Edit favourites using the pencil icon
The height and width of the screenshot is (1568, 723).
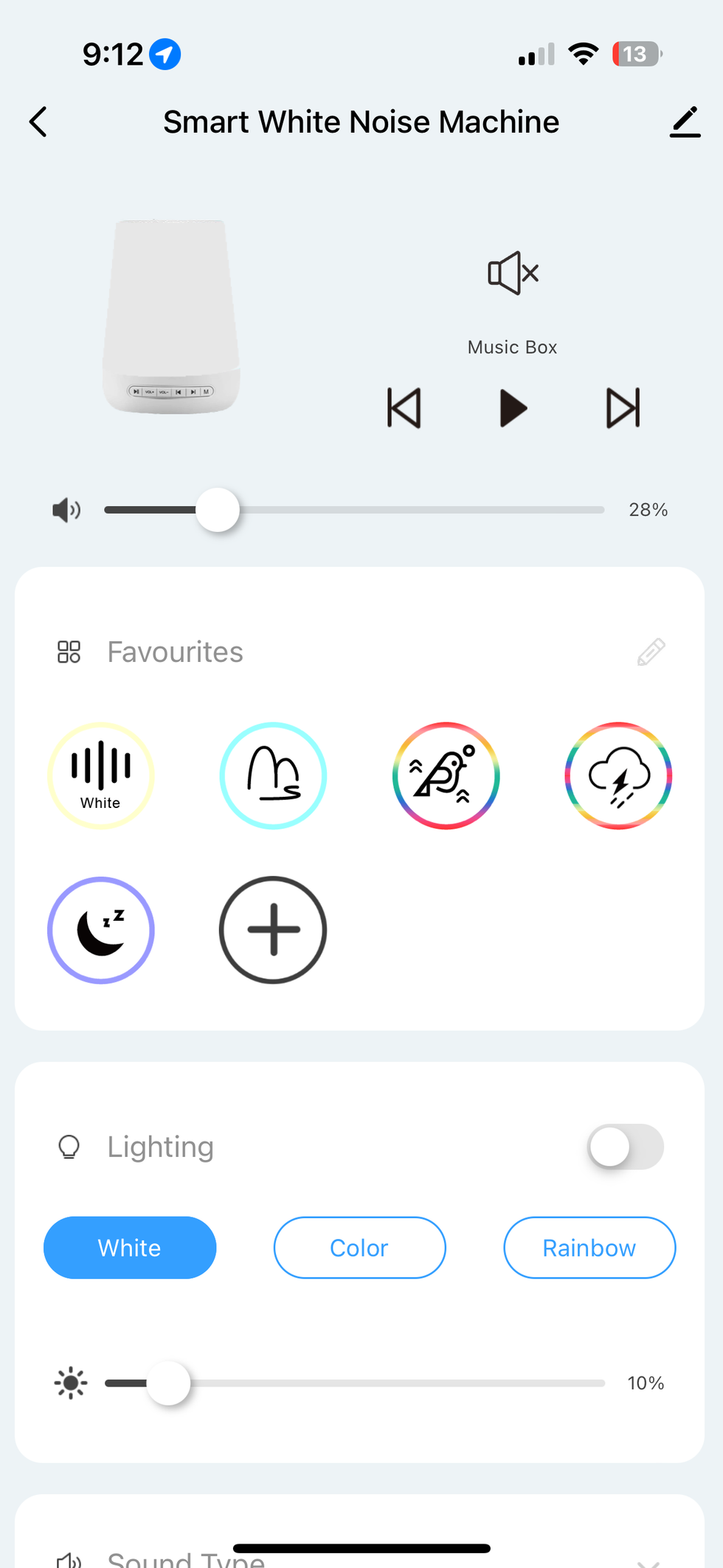click(x=650, y=652)
